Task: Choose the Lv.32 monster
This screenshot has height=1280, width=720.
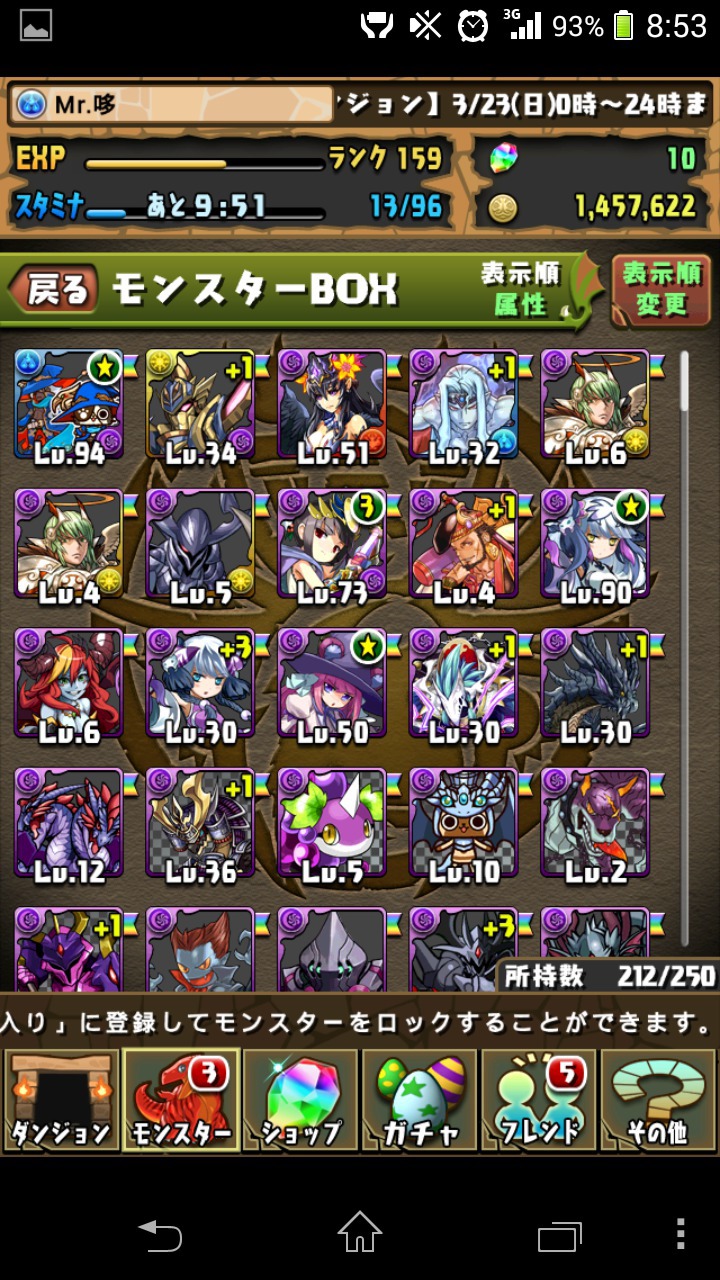Action: (463, 406)
